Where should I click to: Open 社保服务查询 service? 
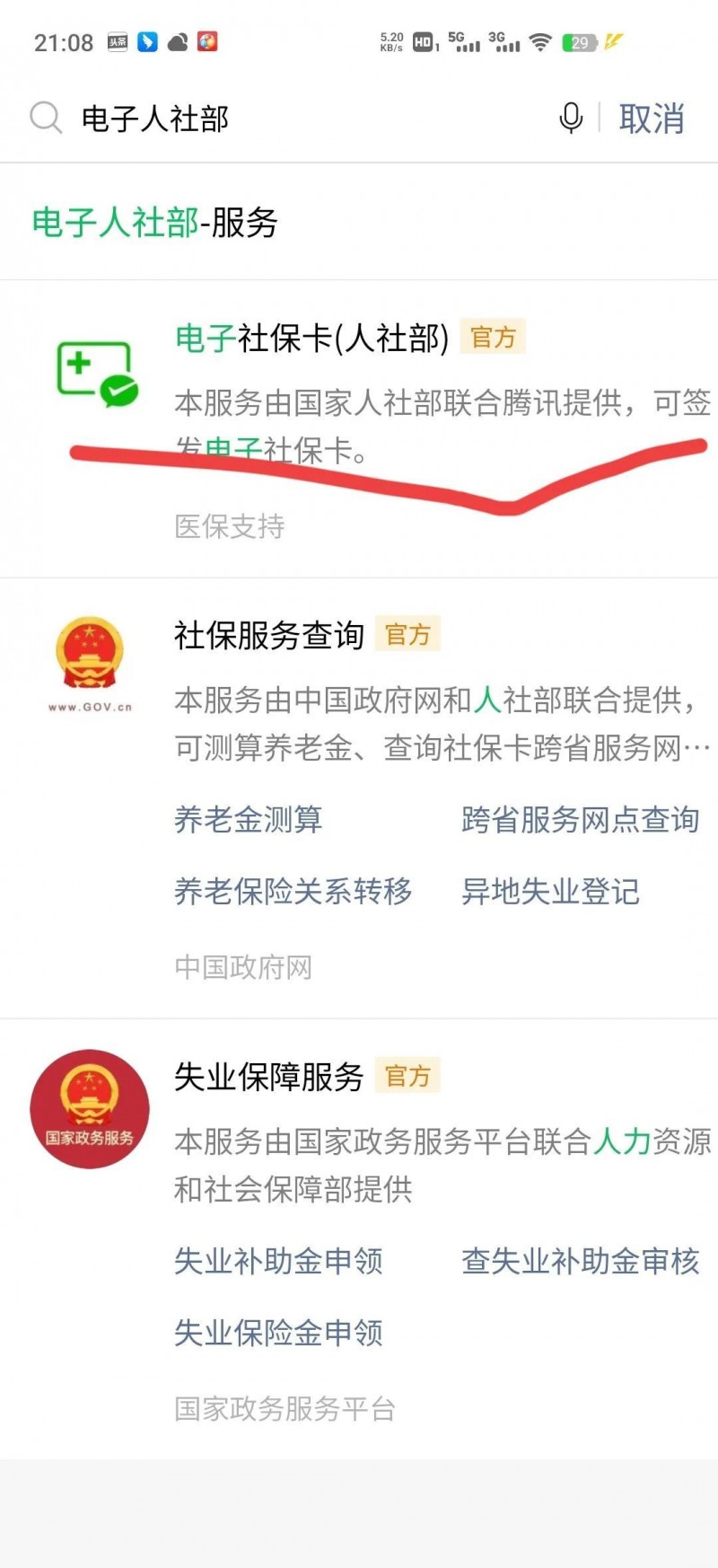(x=269, y=636)
